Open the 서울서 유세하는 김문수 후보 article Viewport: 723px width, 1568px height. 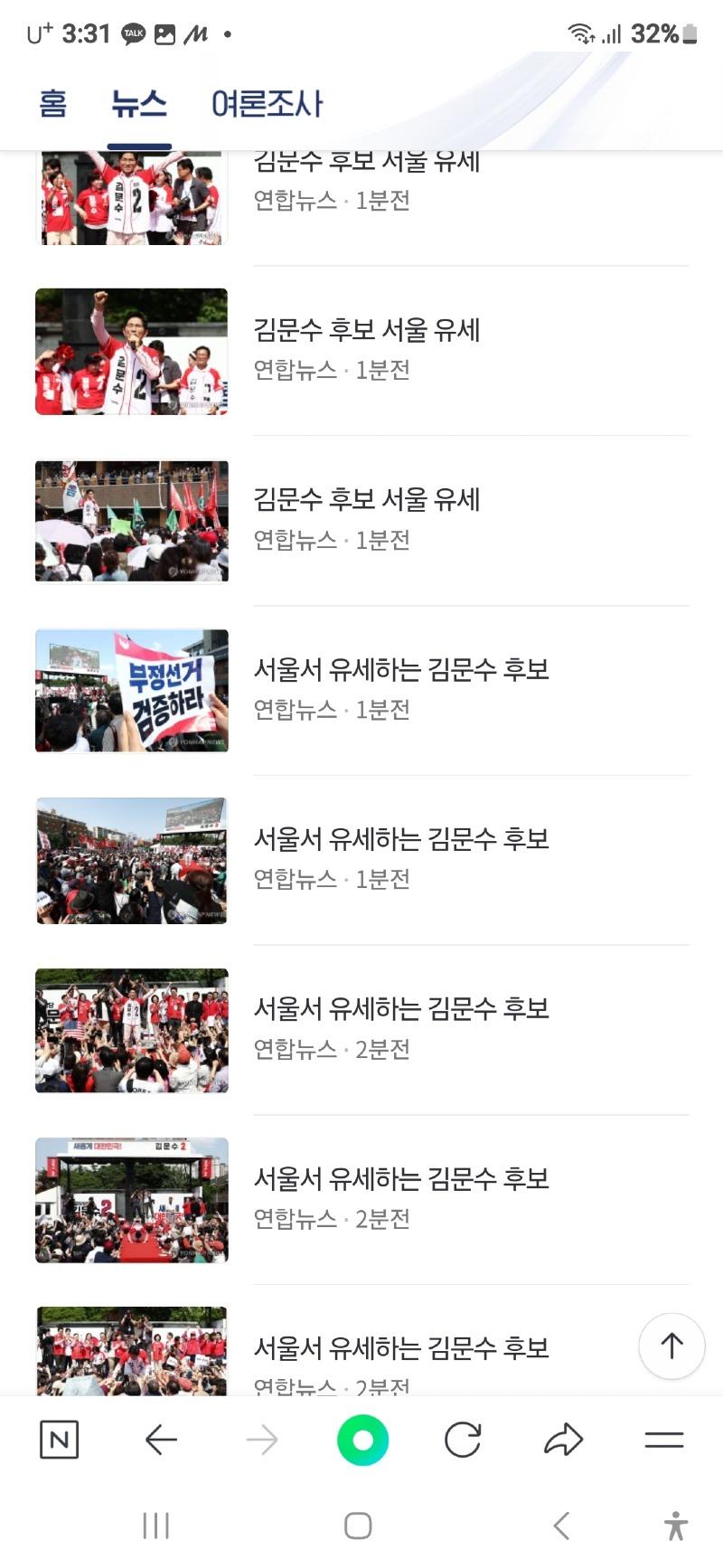[401, 669]
